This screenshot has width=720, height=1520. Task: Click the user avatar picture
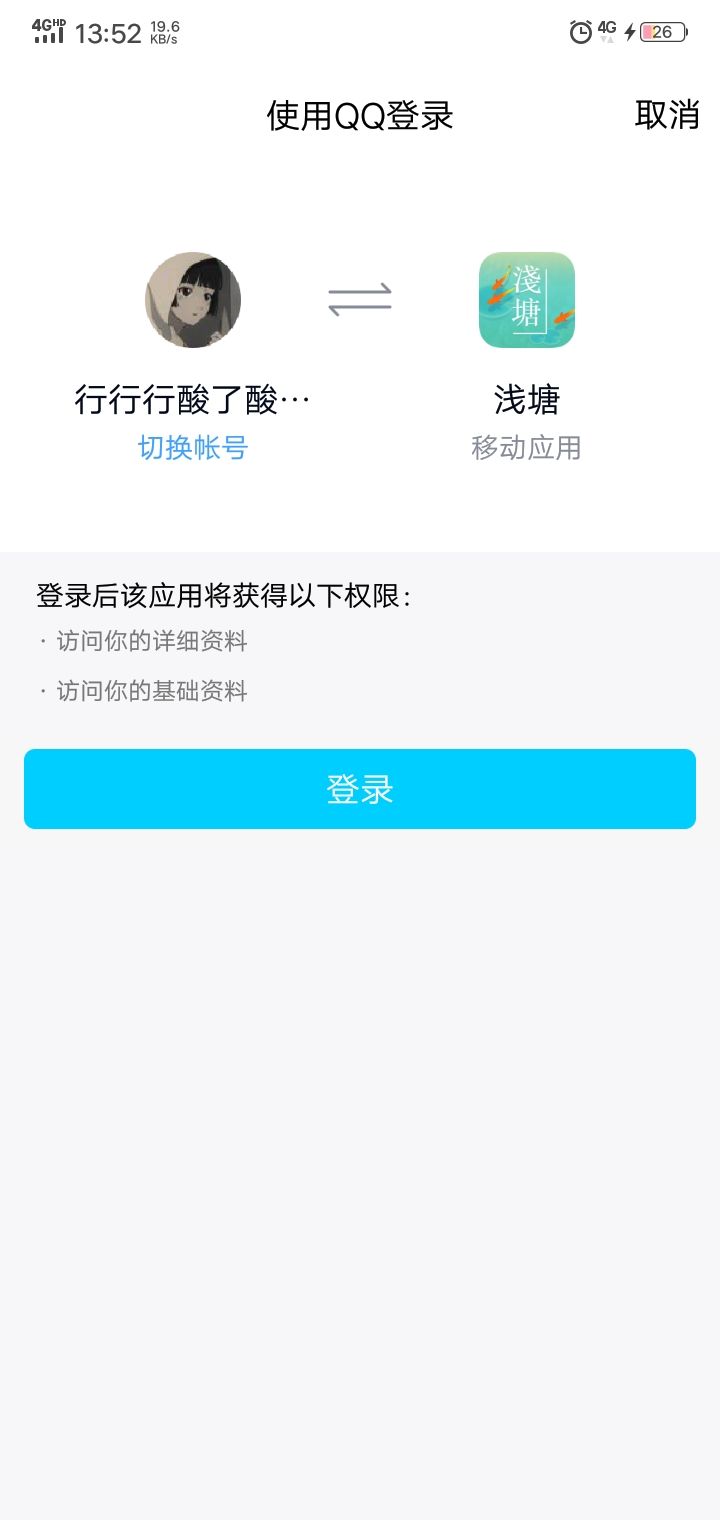click(x=193, y=300)
